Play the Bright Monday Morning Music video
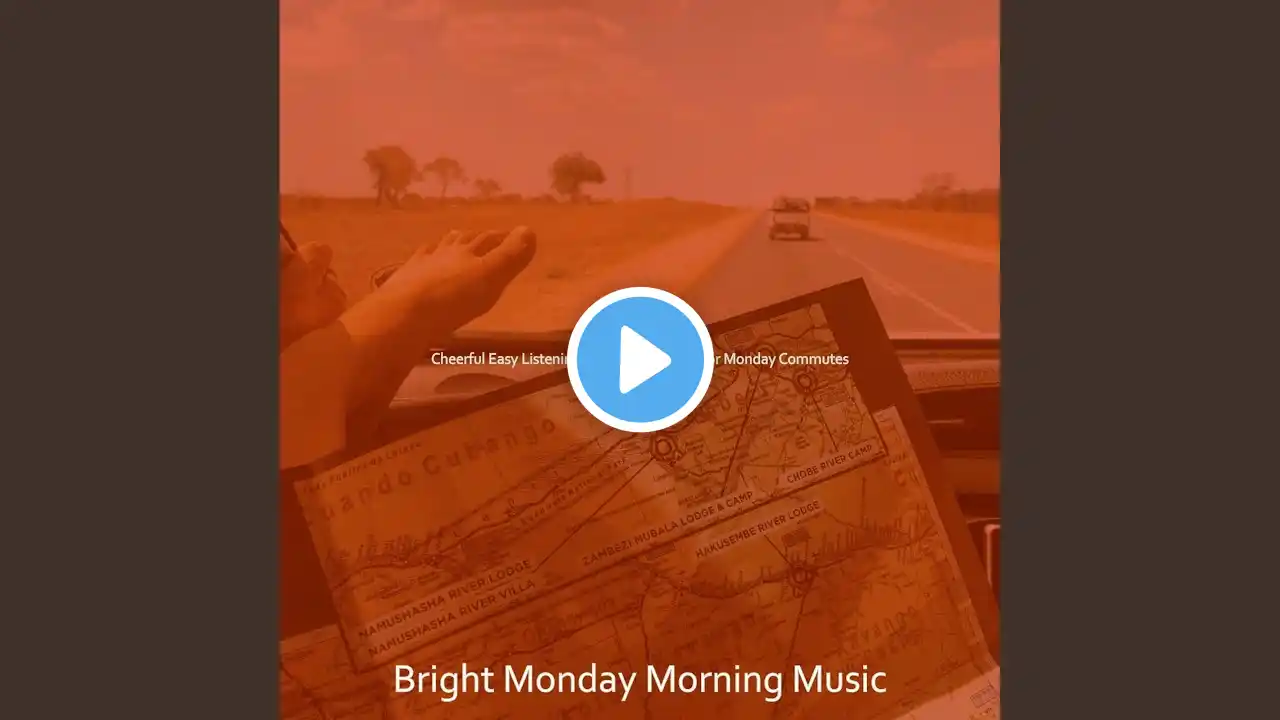 tap(640, 360)
